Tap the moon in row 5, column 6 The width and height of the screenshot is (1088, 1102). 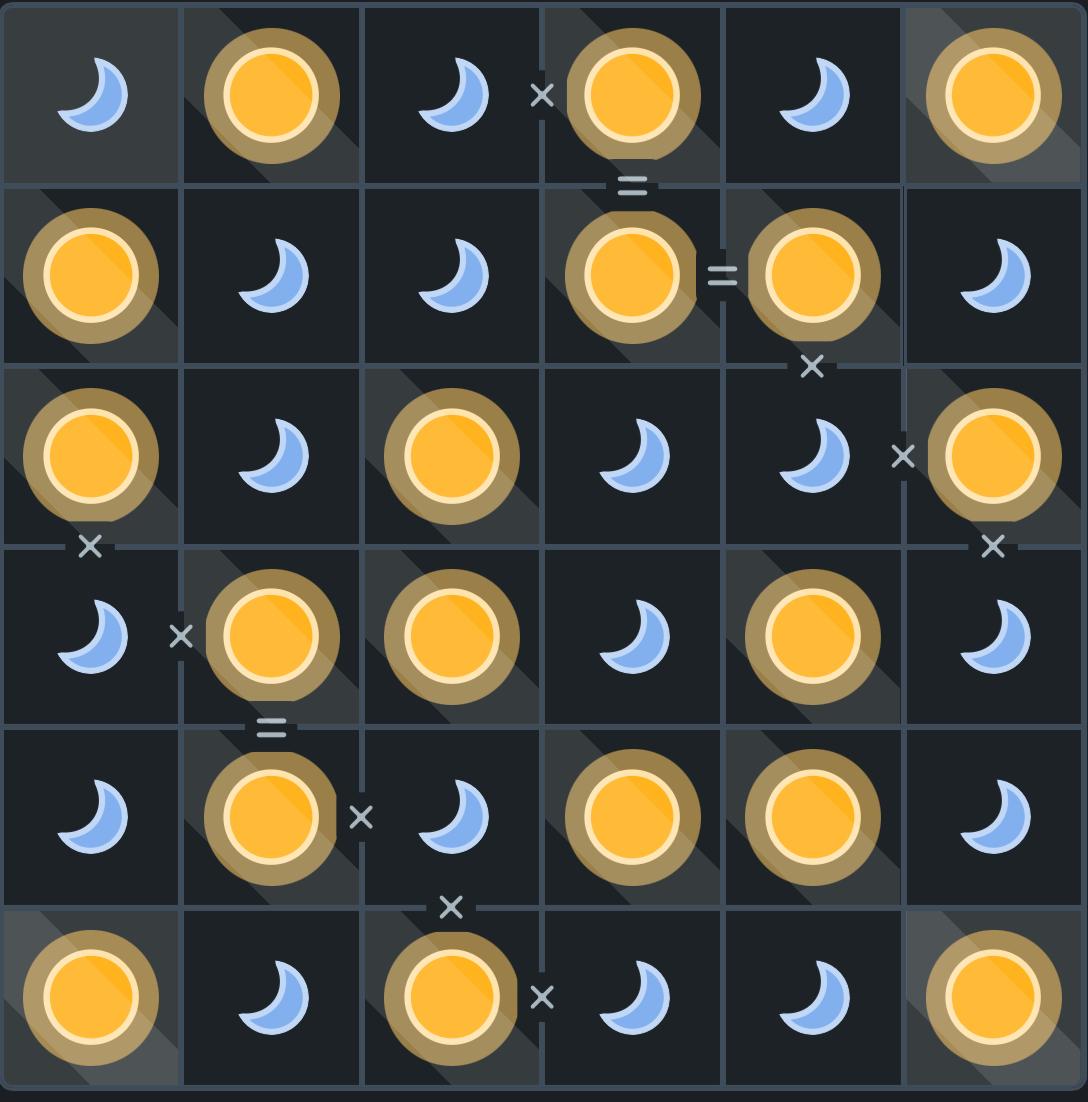pyautogui.click(x=993, y=817)
